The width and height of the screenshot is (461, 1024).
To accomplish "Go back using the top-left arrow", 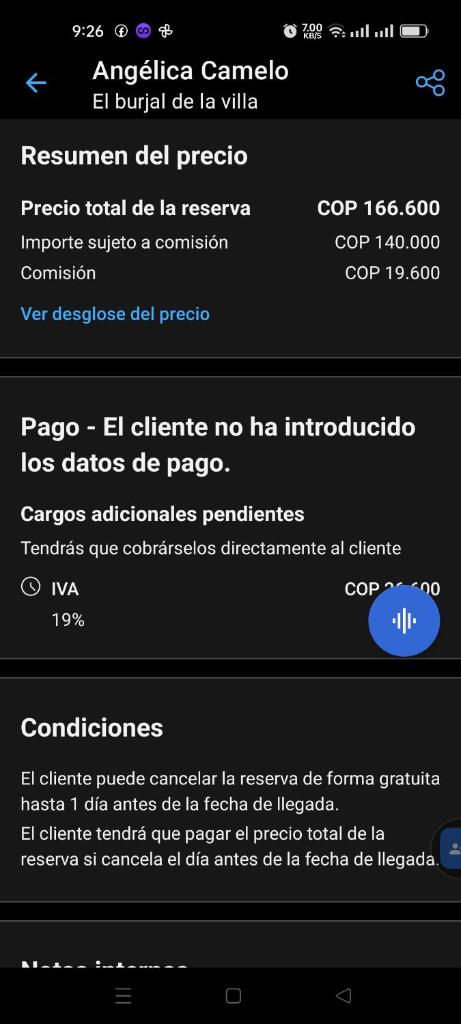I will click(36, 83).
